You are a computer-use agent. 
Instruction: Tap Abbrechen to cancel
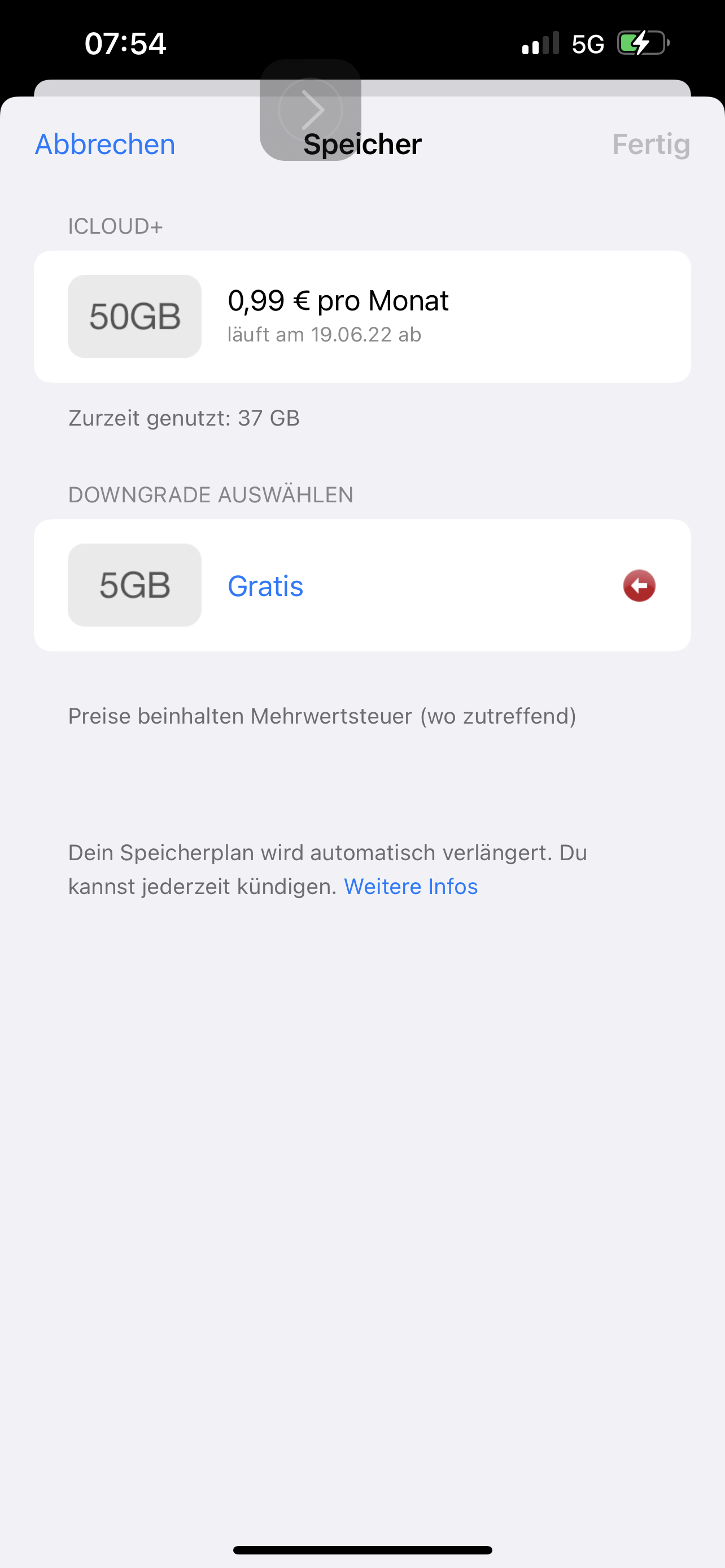104,144
